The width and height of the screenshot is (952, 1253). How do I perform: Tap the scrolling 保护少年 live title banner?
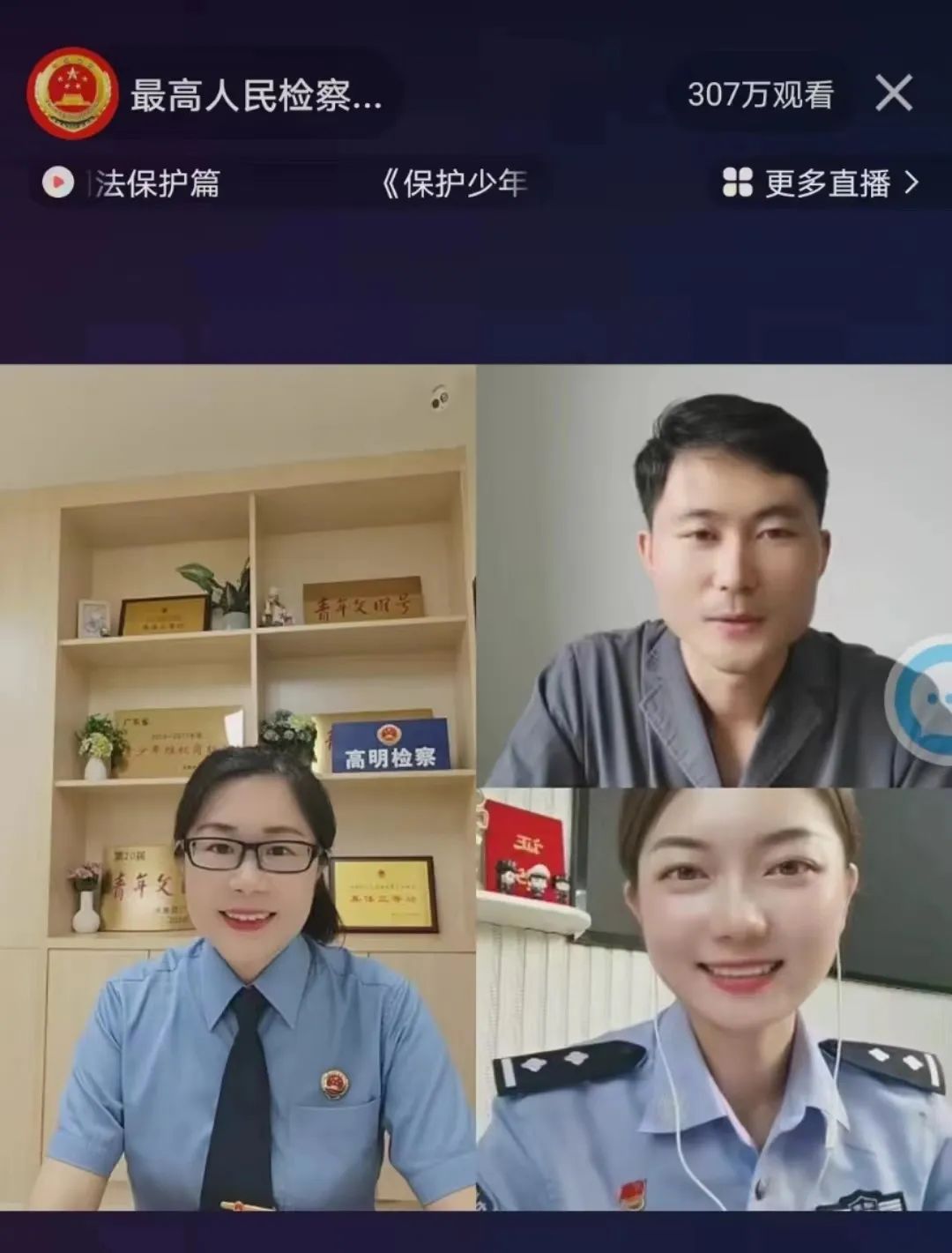[x=454, y=183]
